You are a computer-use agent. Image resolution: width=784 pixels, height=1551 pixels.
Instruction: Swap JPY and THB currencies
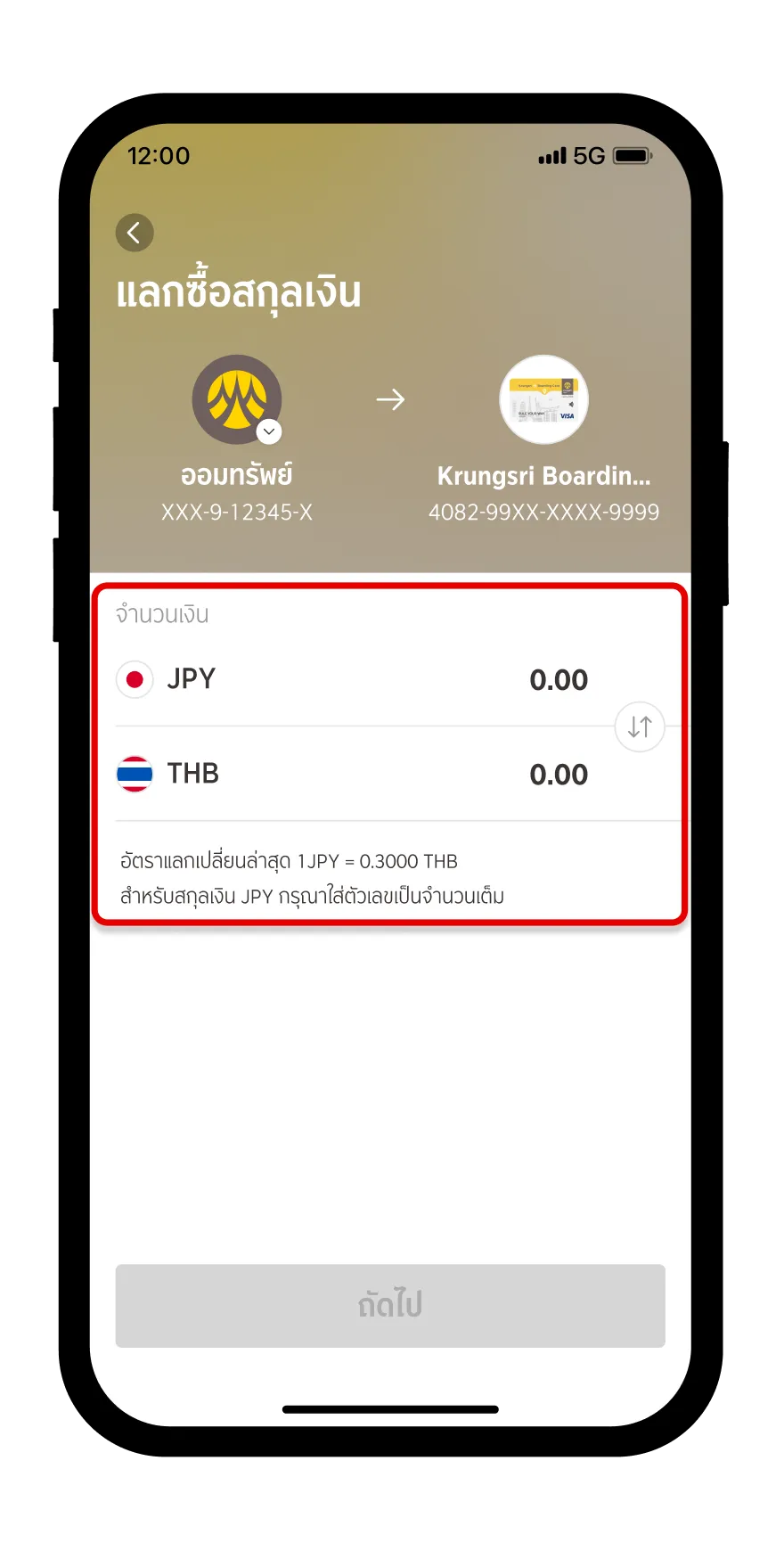(x=639, y=726)
